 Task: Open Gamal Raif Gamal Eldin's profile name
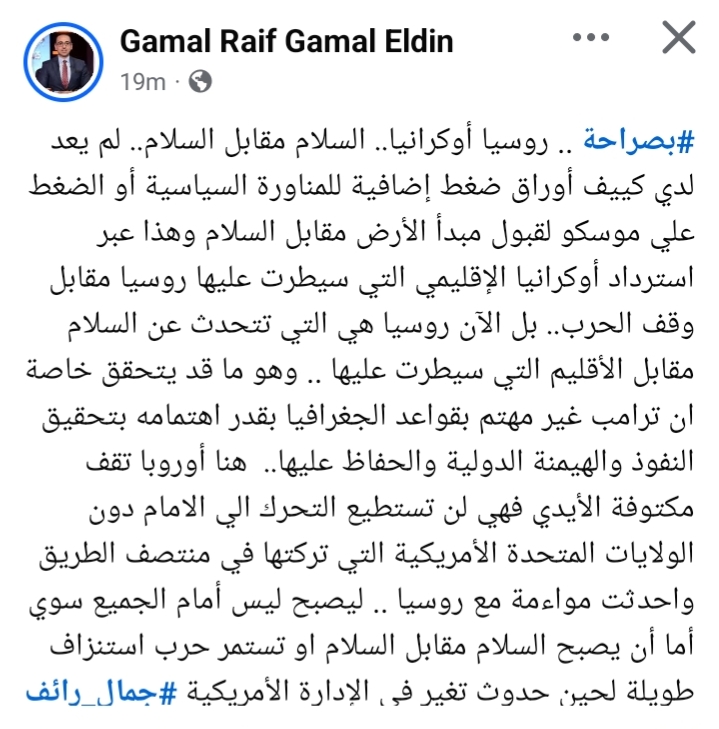[x=286, y=41]
